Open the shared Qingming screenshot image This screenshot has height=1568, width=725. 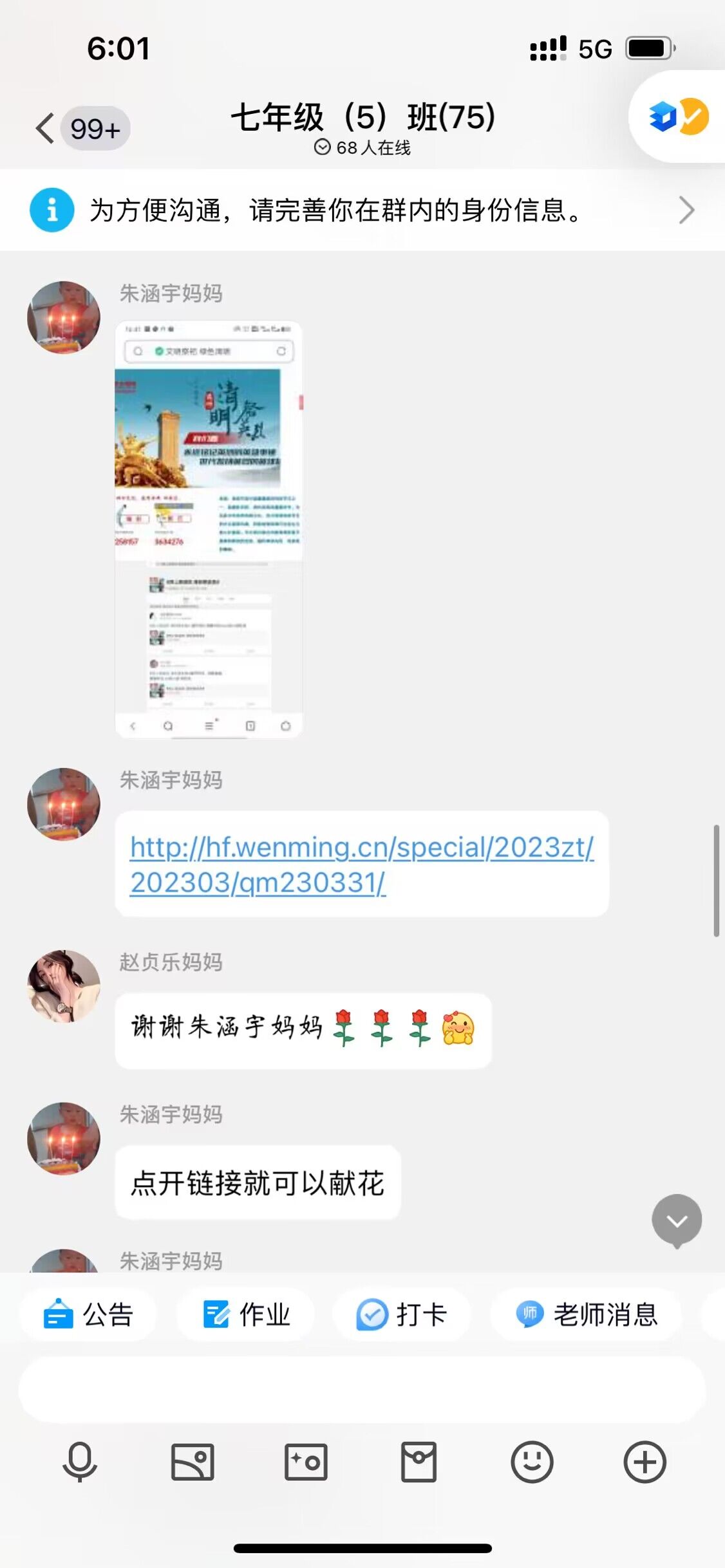[x=209, y=529]
